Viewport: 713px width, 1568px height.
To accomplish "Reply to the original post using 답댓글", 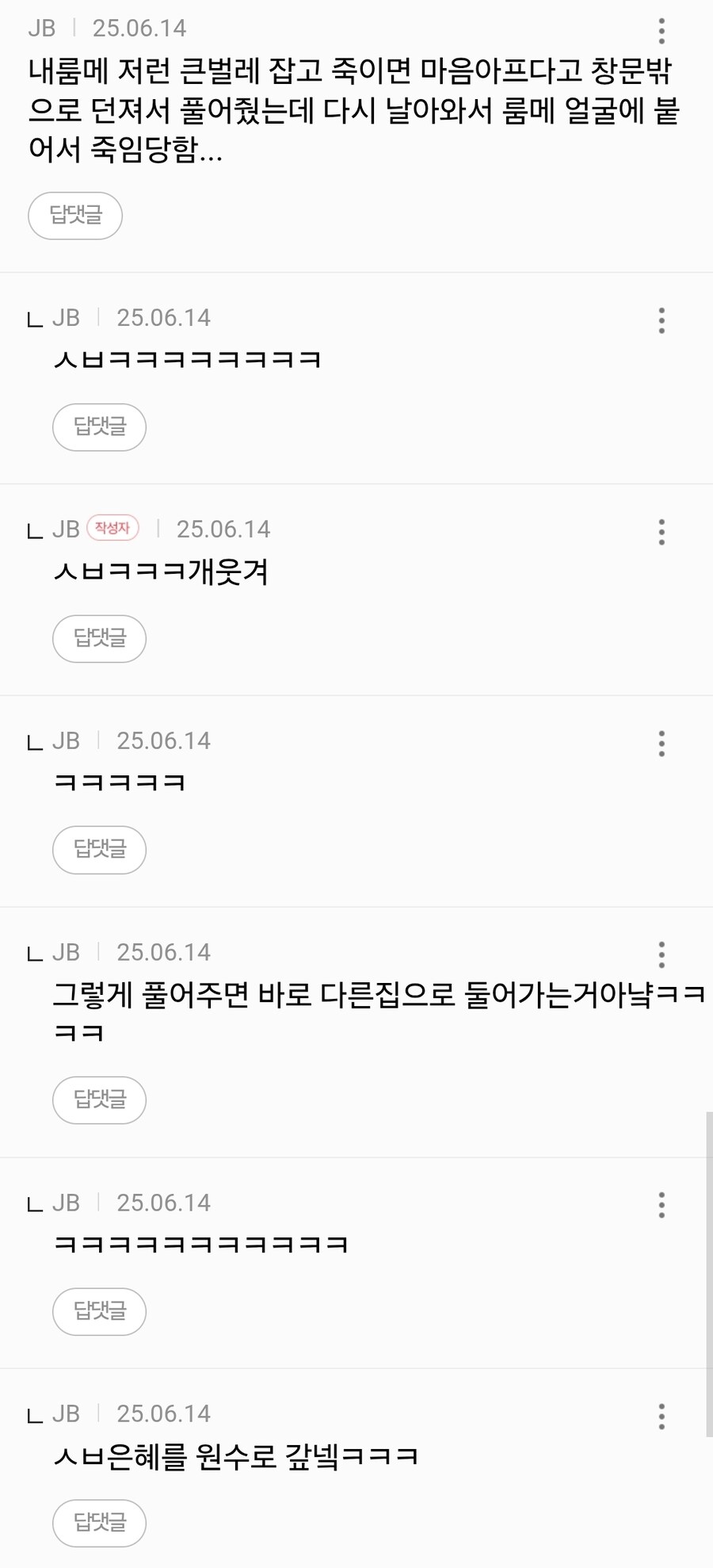I will point(74,215).
